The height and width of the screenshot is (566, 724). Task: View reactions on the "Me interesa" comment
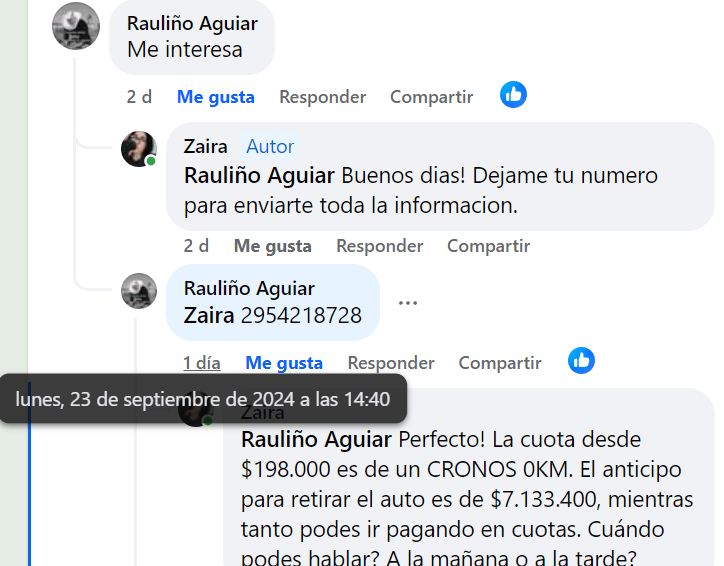[x=513, y=95]
